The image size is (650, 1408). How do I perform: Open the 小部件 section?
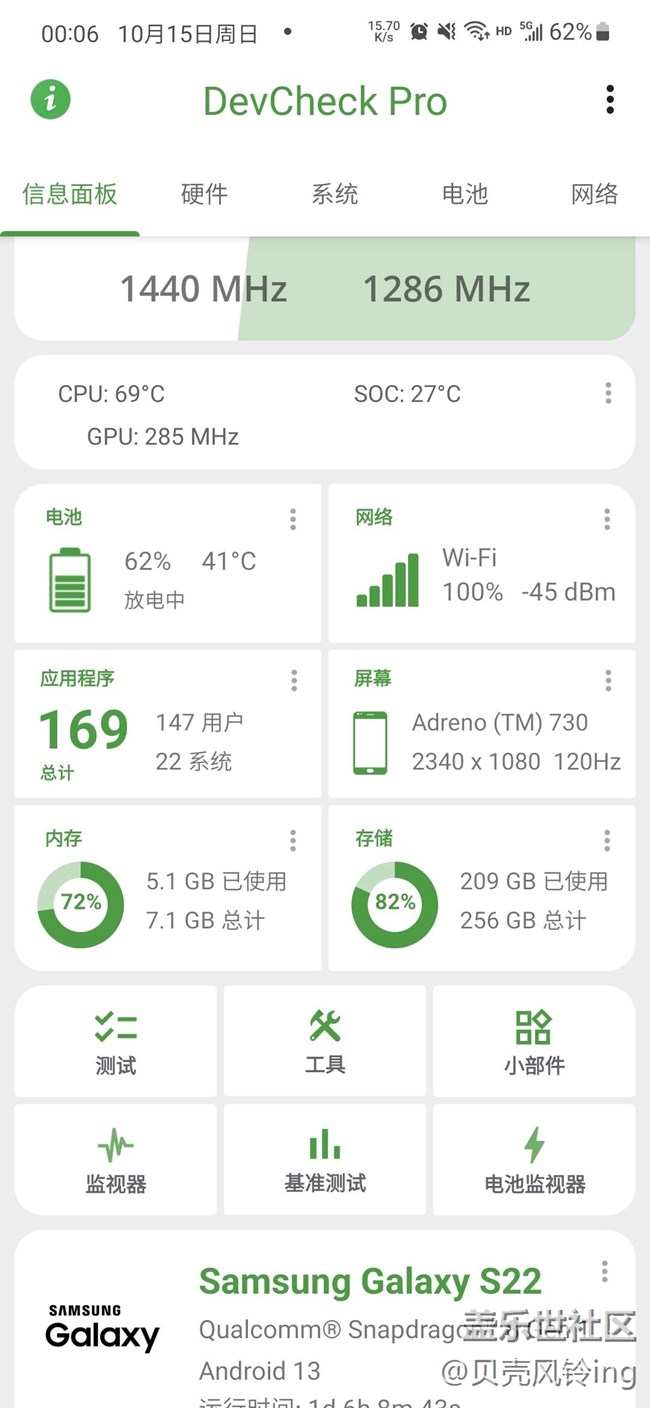click(534, 1041)
